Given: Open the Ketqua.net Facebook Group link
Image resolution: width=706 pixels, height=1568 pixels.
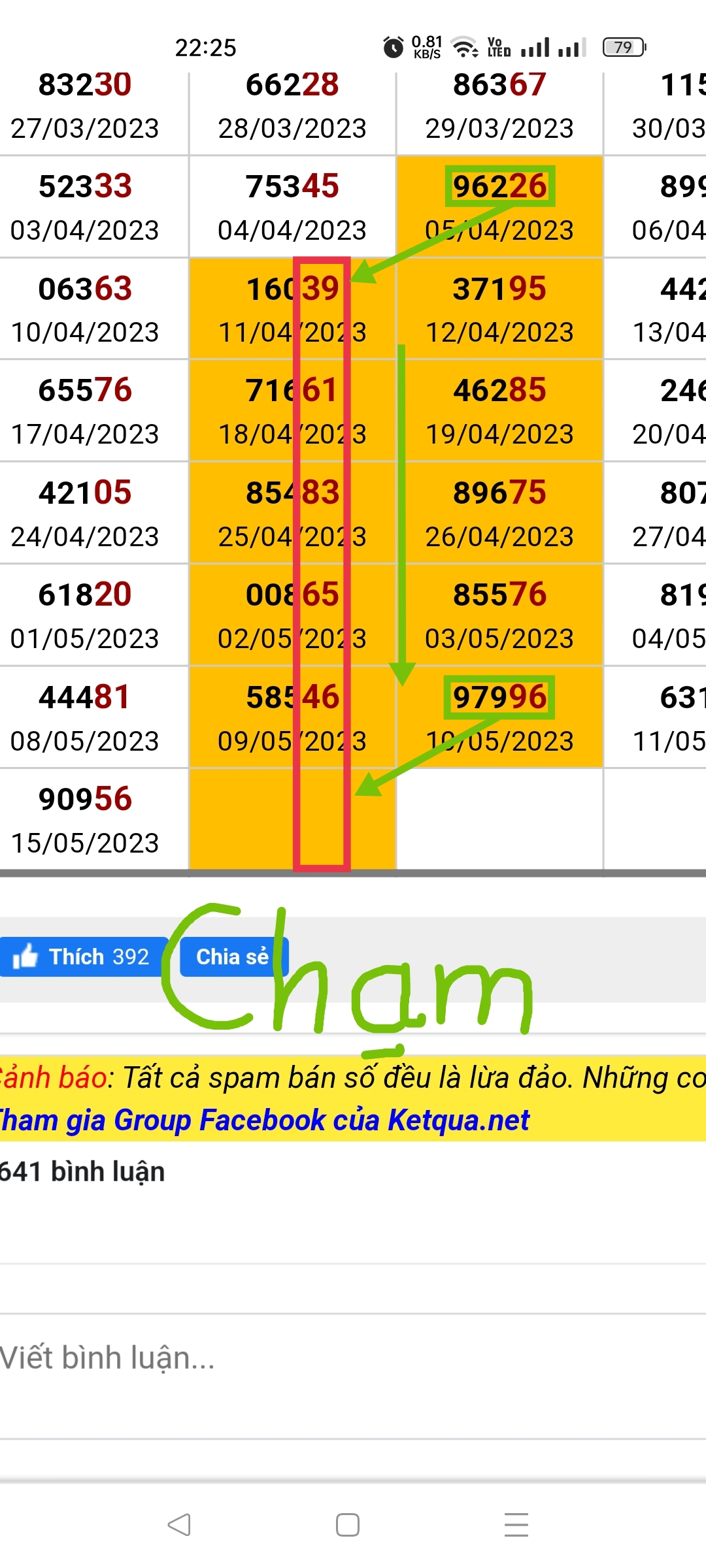Looking at the screenshot, I should pos(265,1120).
